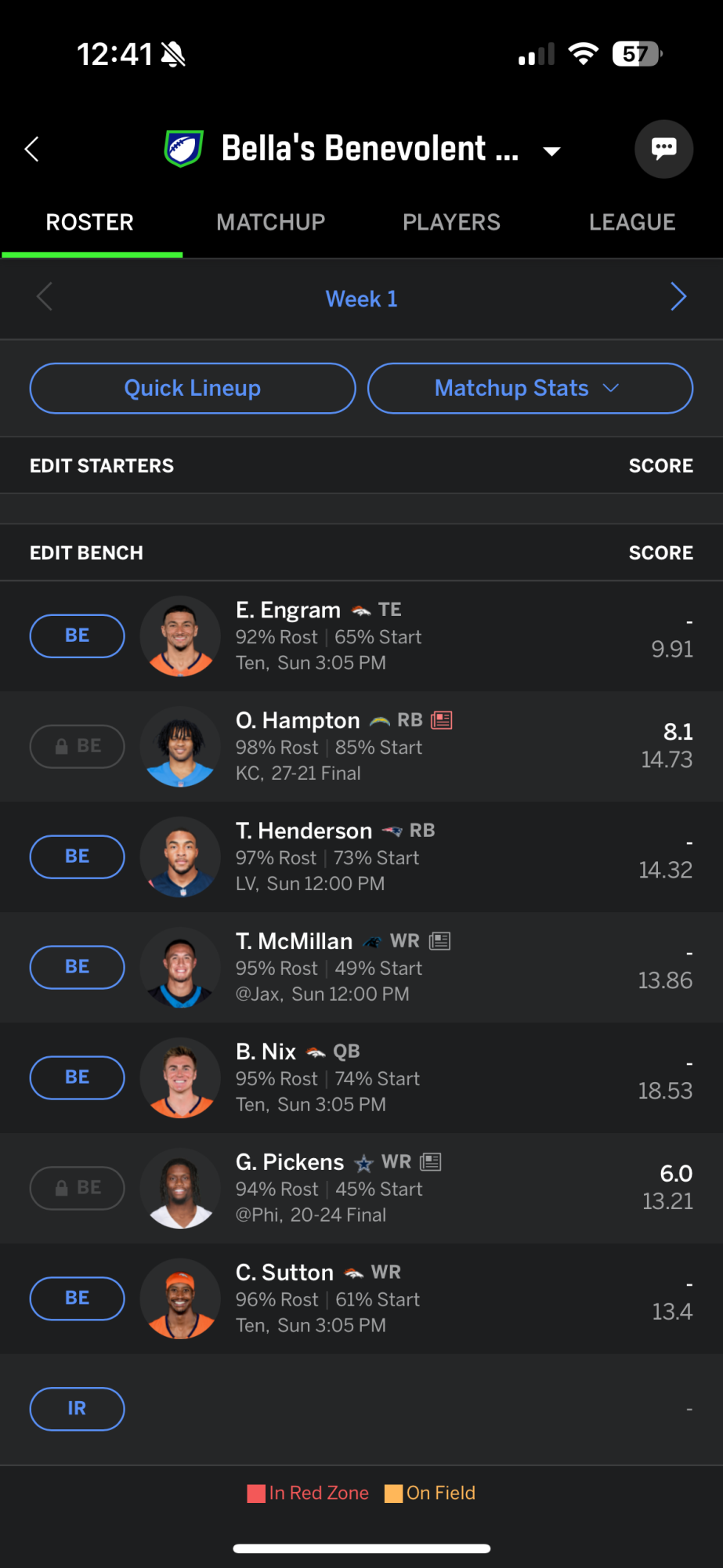Tap the empty IR slot button

click(x=77, y=1409)
